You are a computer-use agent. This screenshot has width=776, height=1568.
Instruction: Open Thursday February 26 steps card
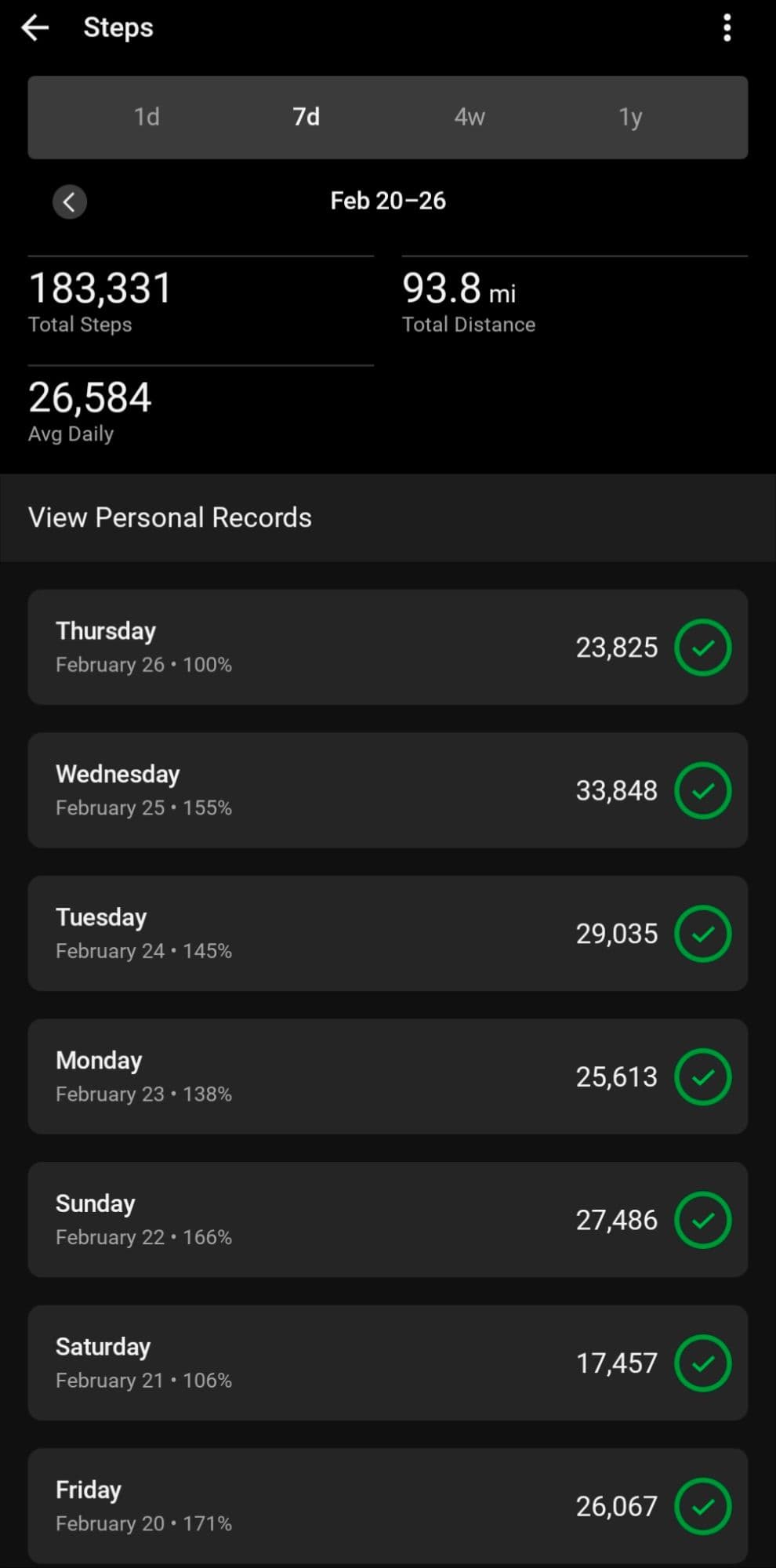click(387, 647)
